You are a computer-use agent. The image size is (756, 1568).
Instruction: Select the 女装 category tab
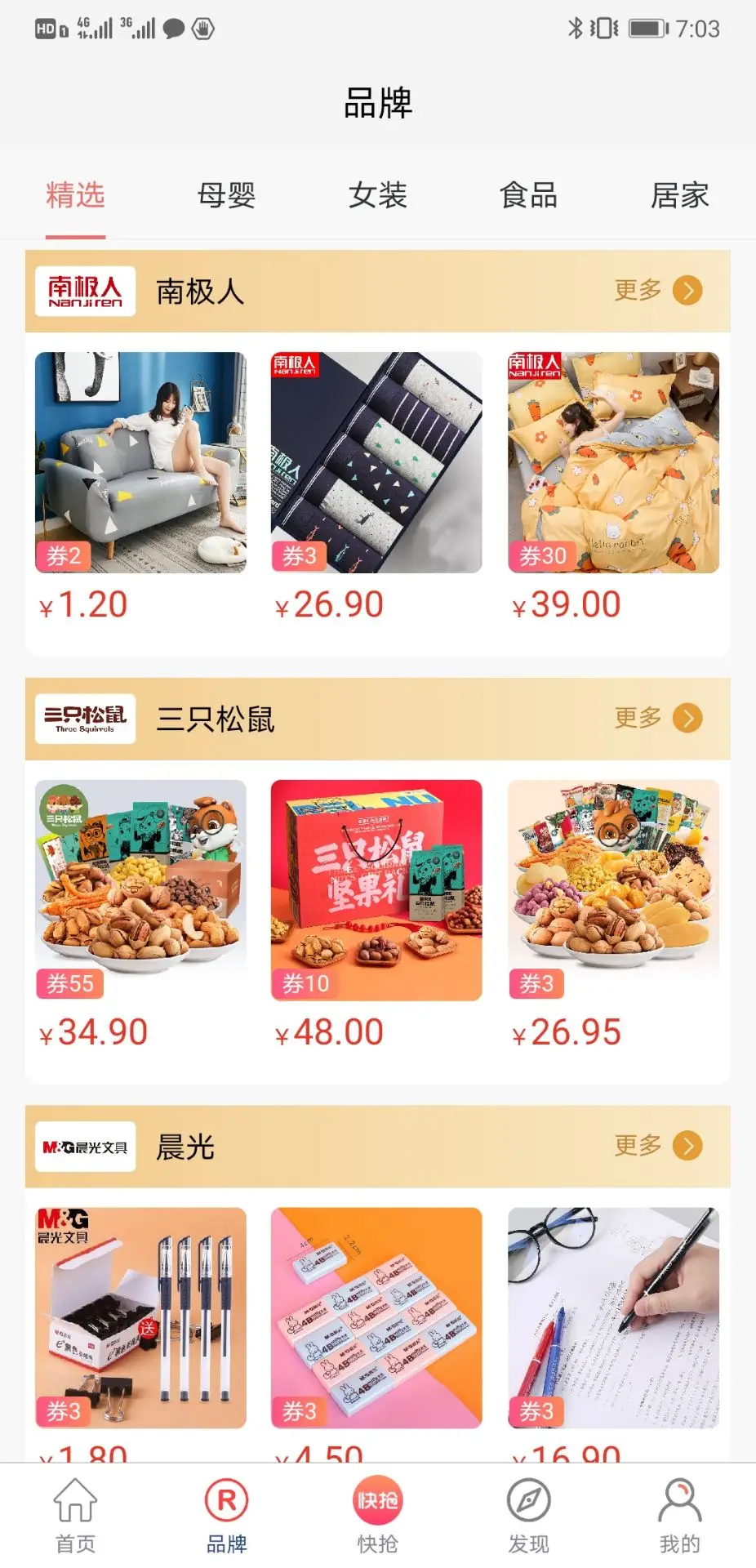click(x=377, y=196)
